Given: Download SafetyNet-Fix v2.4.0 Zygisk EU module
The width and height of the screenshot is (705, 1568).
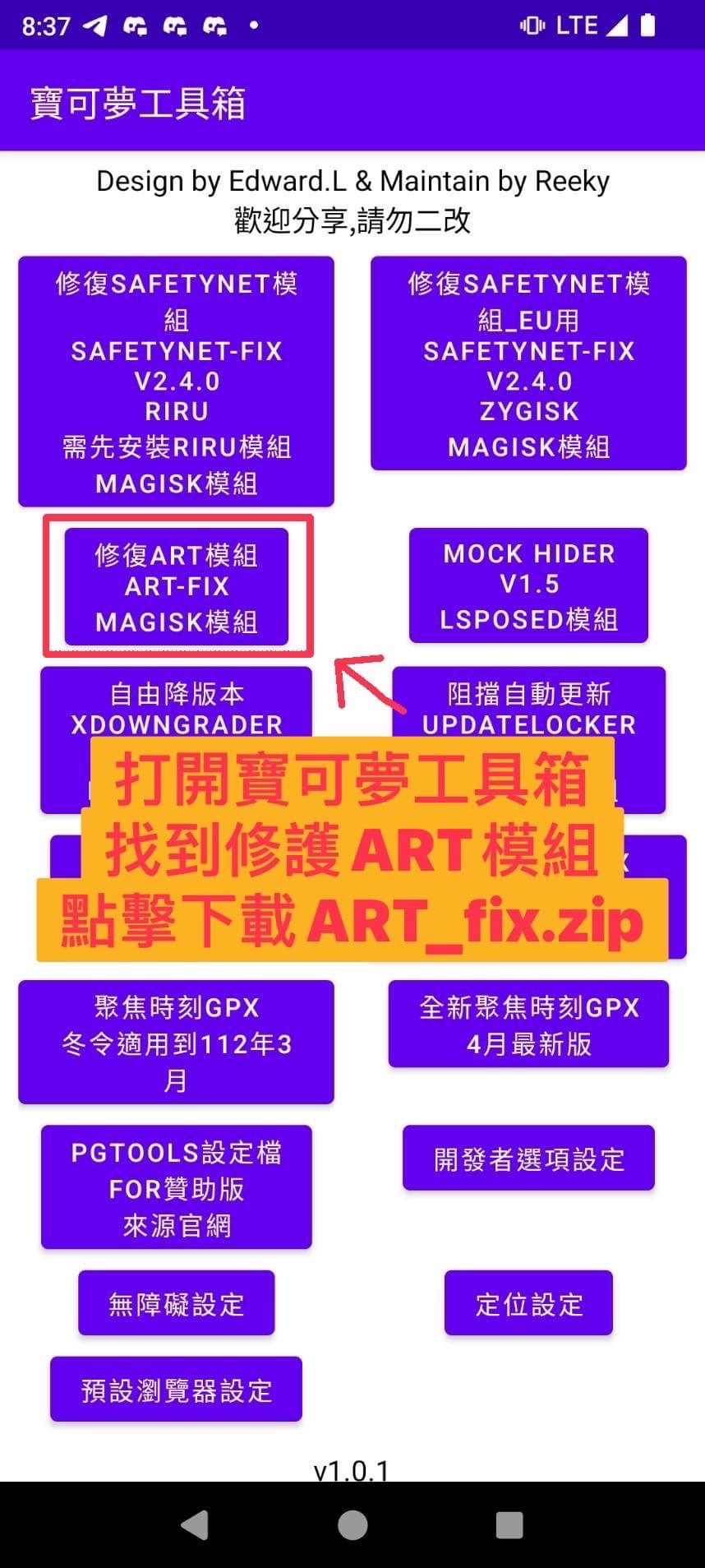Looking at the screenshot, I should [528, 363].
